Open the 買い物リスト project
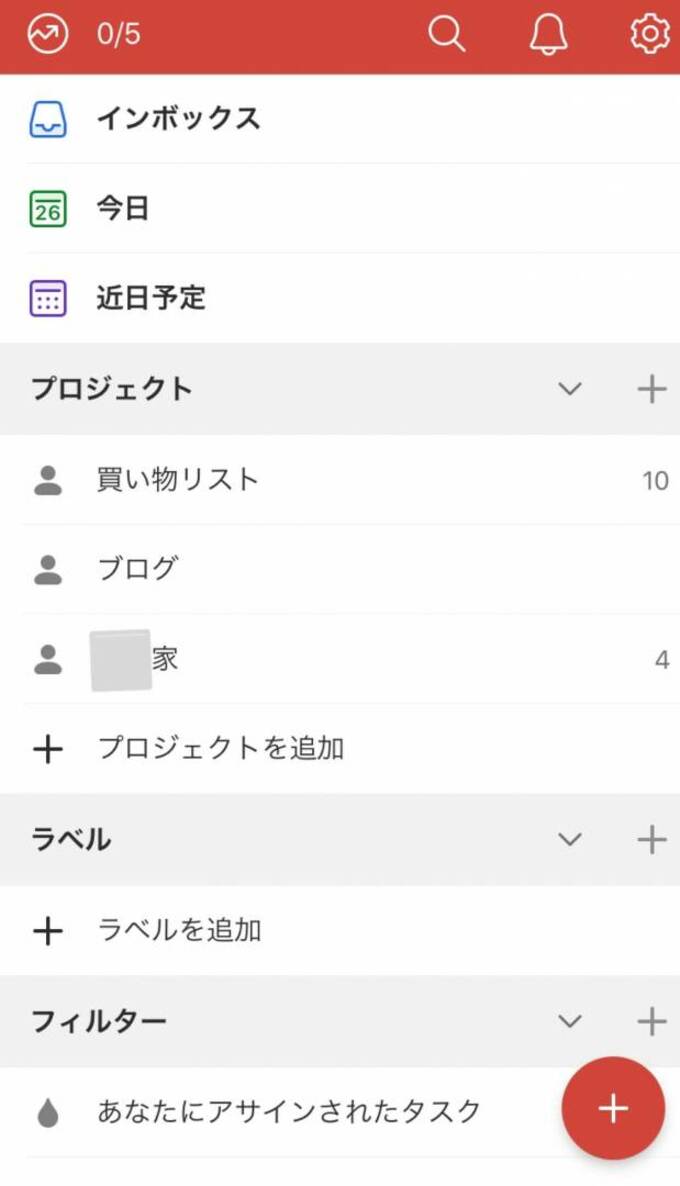The width and height of the screenshot is (680, 1186). click(x=178, y=480)
